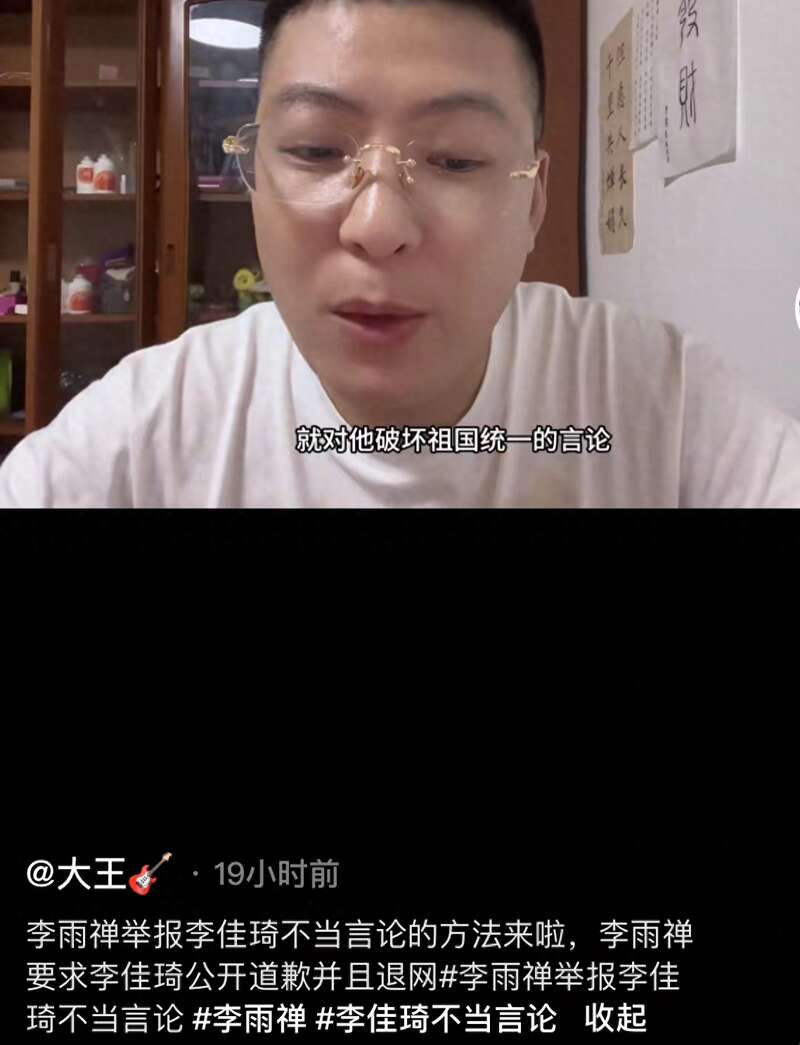Open the hashtag #李雨禅
Screen dimensions: 800x1045
tap(249, 1018)
